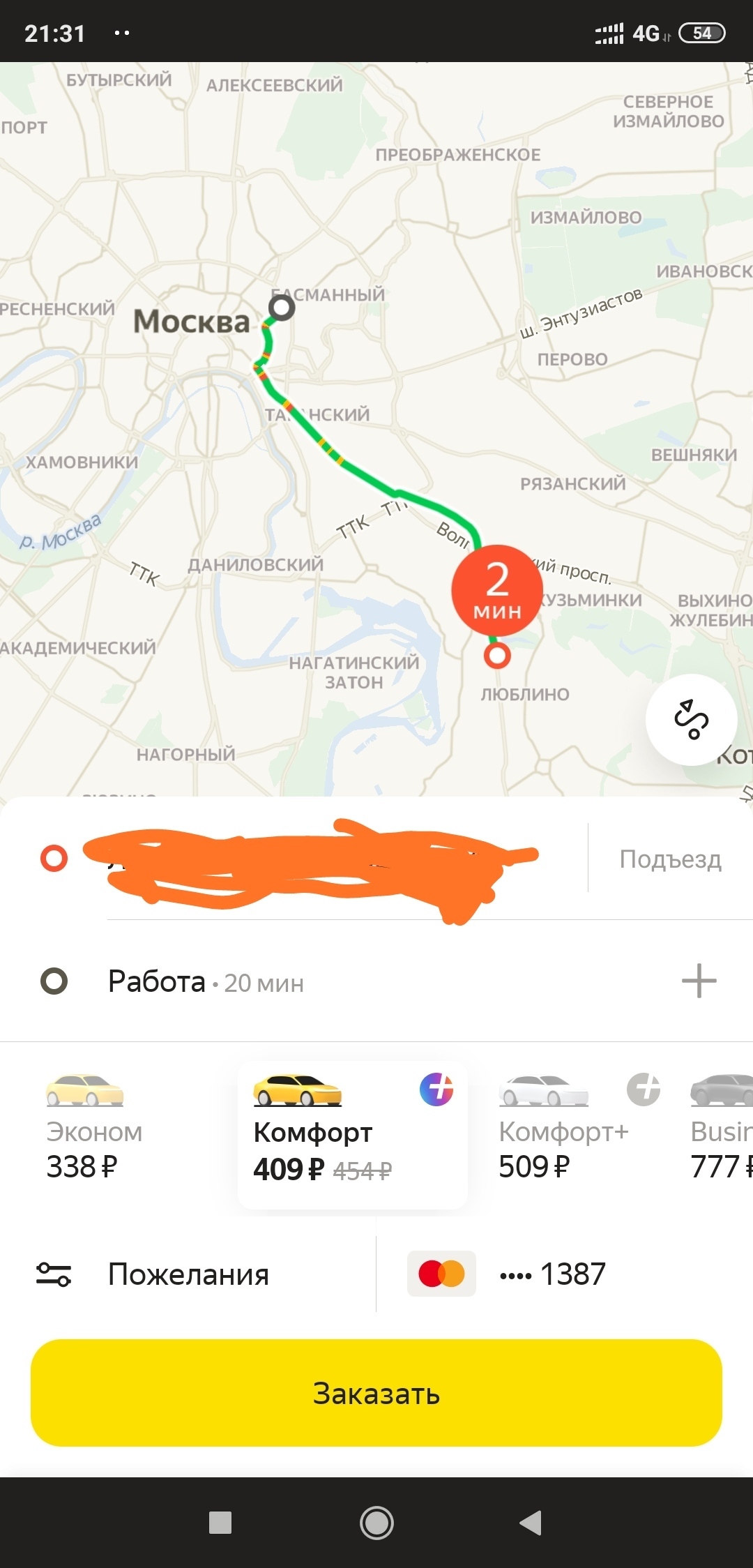Tap the yellow Заказать button

pyautogui.click(x=376, y=1393)
